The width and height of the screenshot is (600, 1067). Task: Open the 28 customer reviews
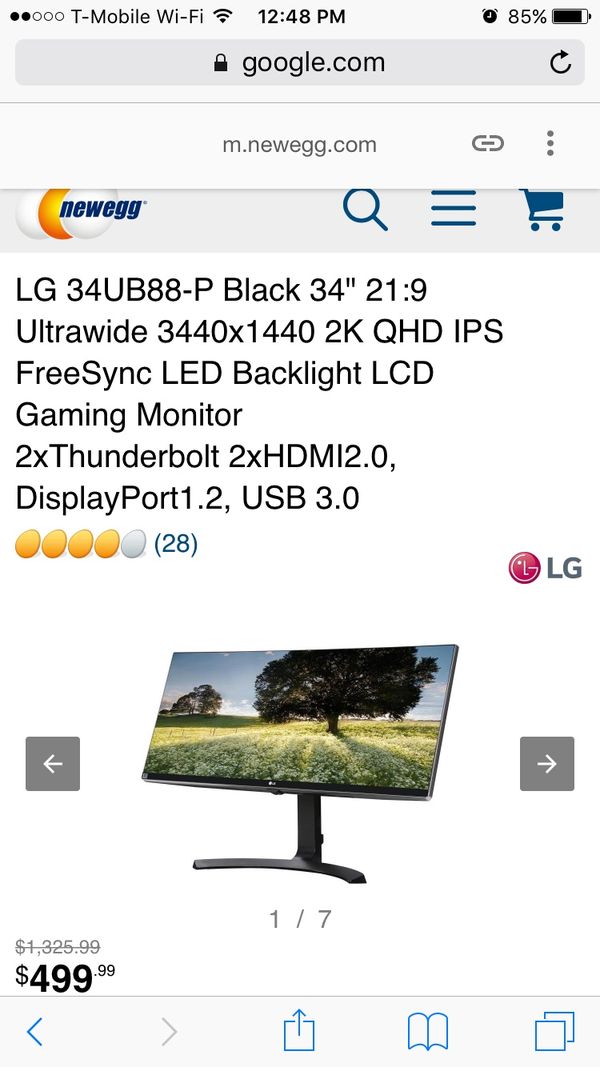click(176, 544)
